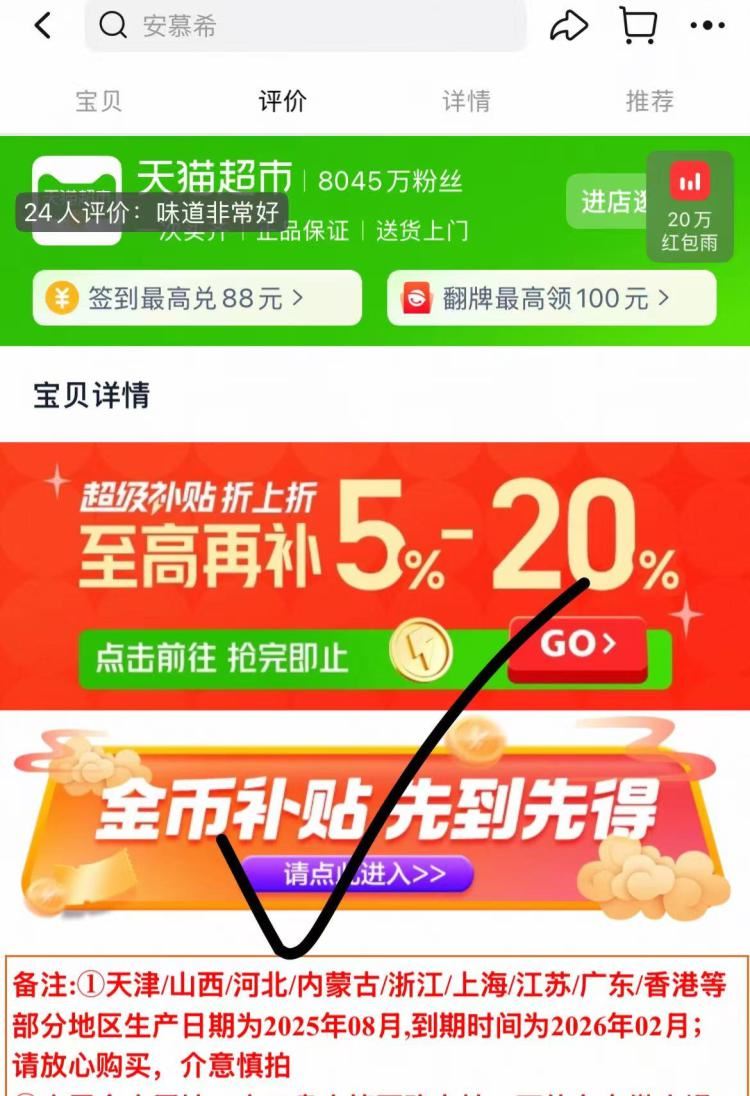Enter the 天猫超市 store via 进店
This screenshot has width=750, height=1096.
pos(607,201)
